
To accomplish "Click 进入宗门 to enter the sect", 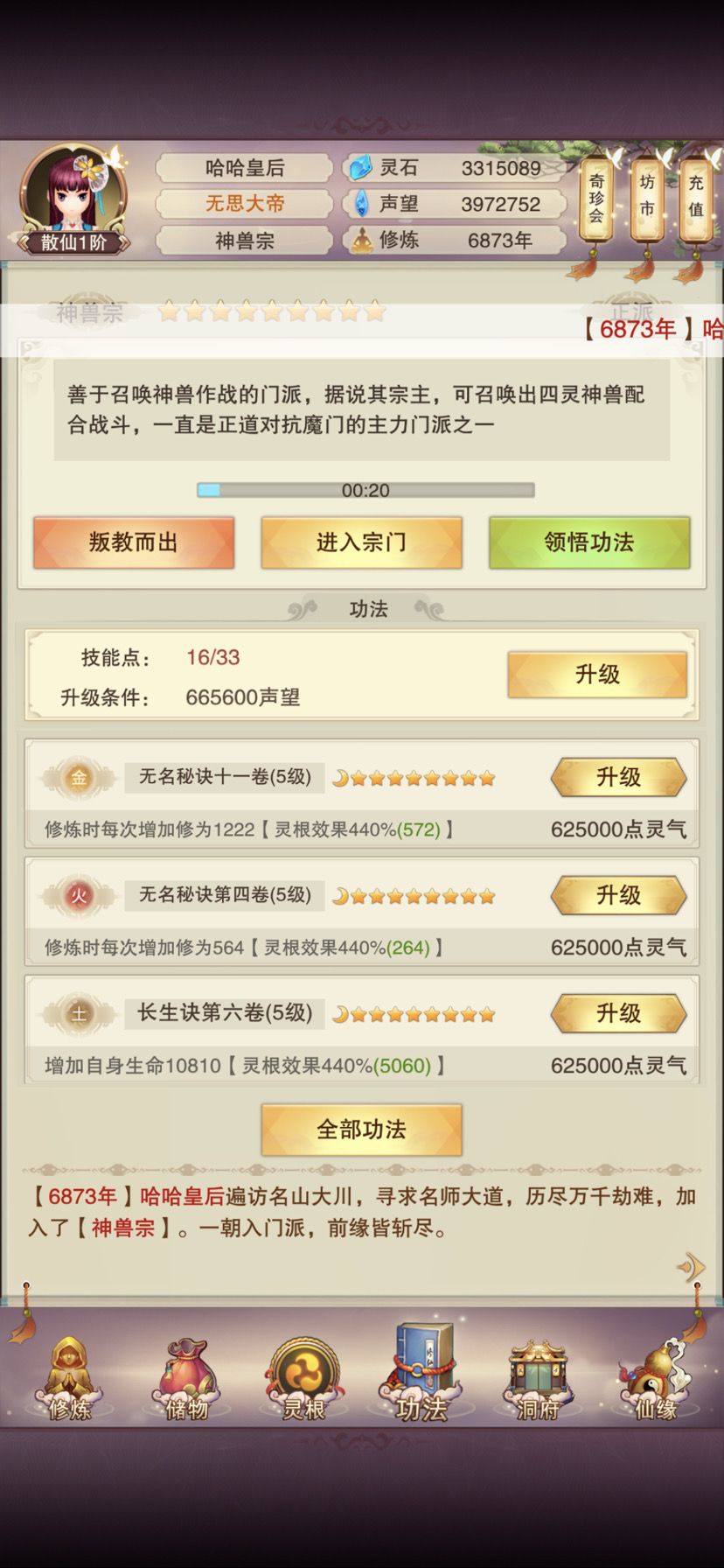I will point(361,542).
